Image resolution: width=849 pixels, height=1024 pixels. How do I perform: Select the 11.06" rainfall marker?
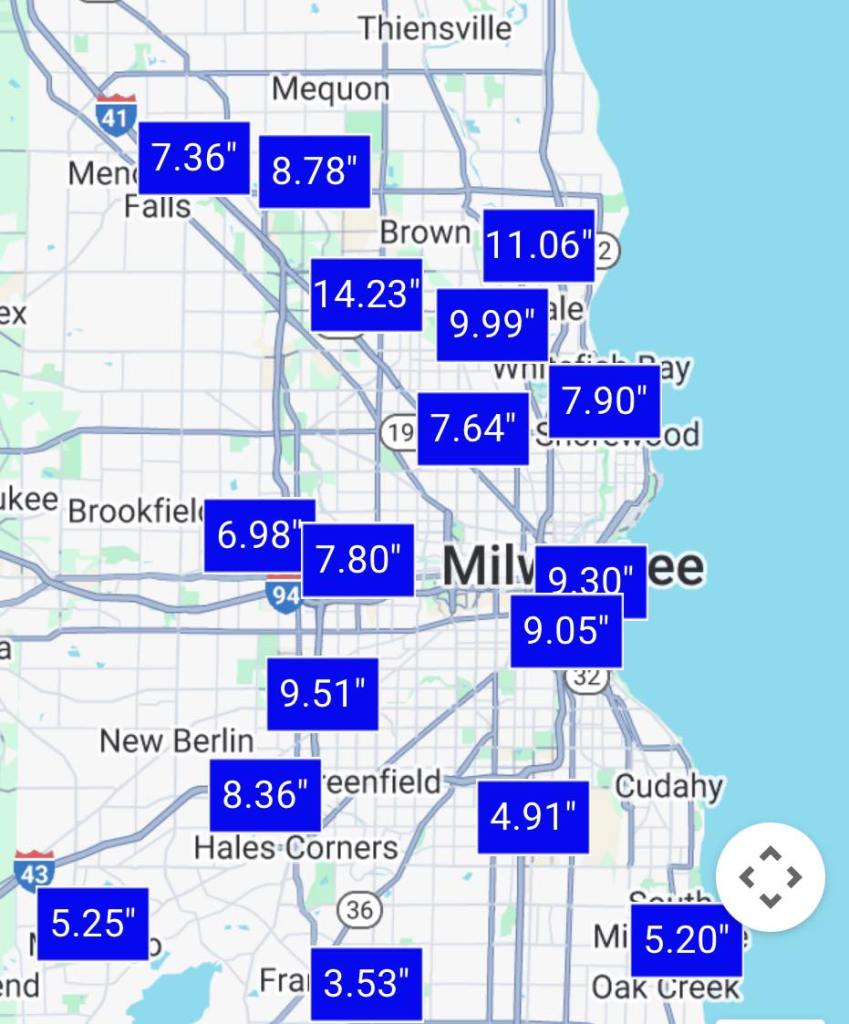(539, 245)
